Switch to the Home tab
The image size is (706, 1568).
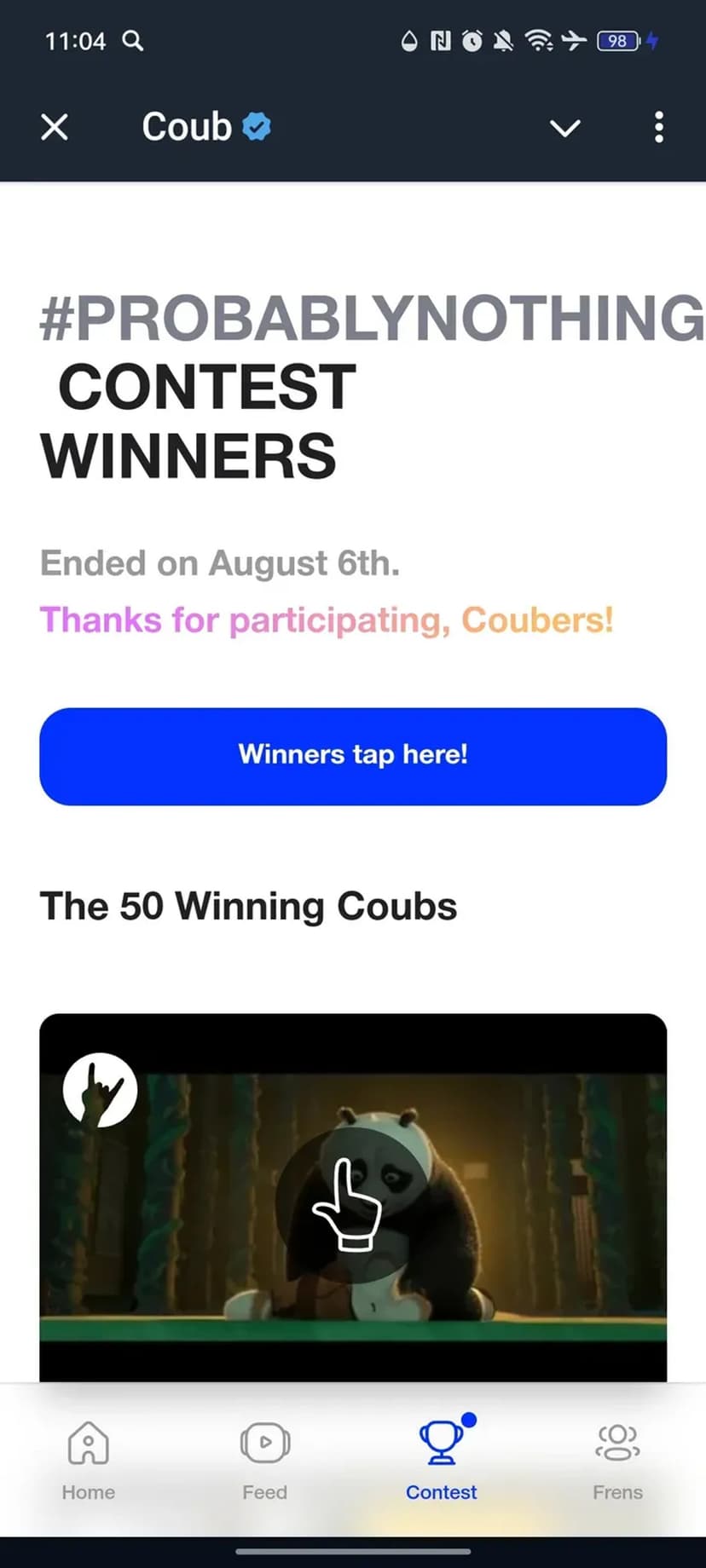(x=89, y=1461)
